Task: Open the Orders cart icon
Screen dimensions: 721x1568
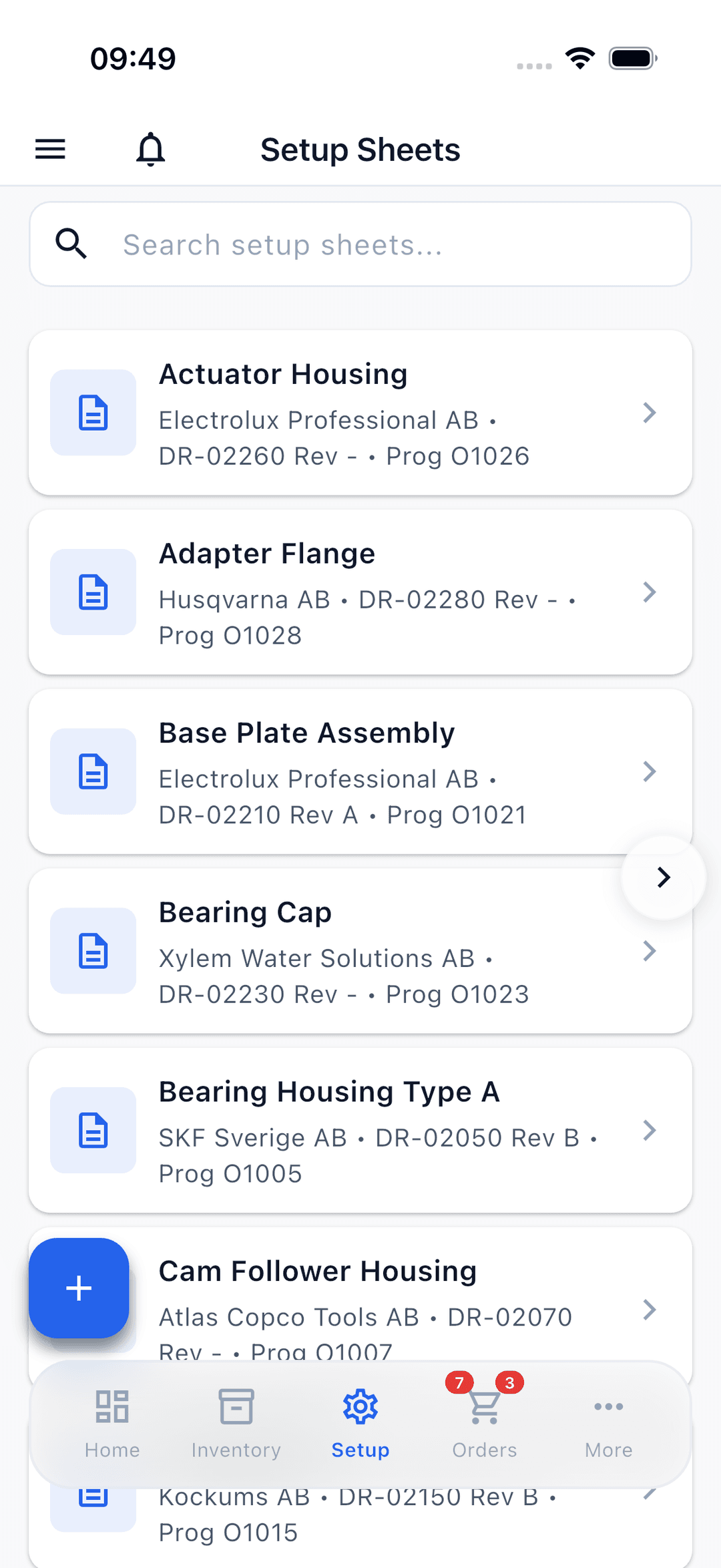Action: click(484, 1406)
